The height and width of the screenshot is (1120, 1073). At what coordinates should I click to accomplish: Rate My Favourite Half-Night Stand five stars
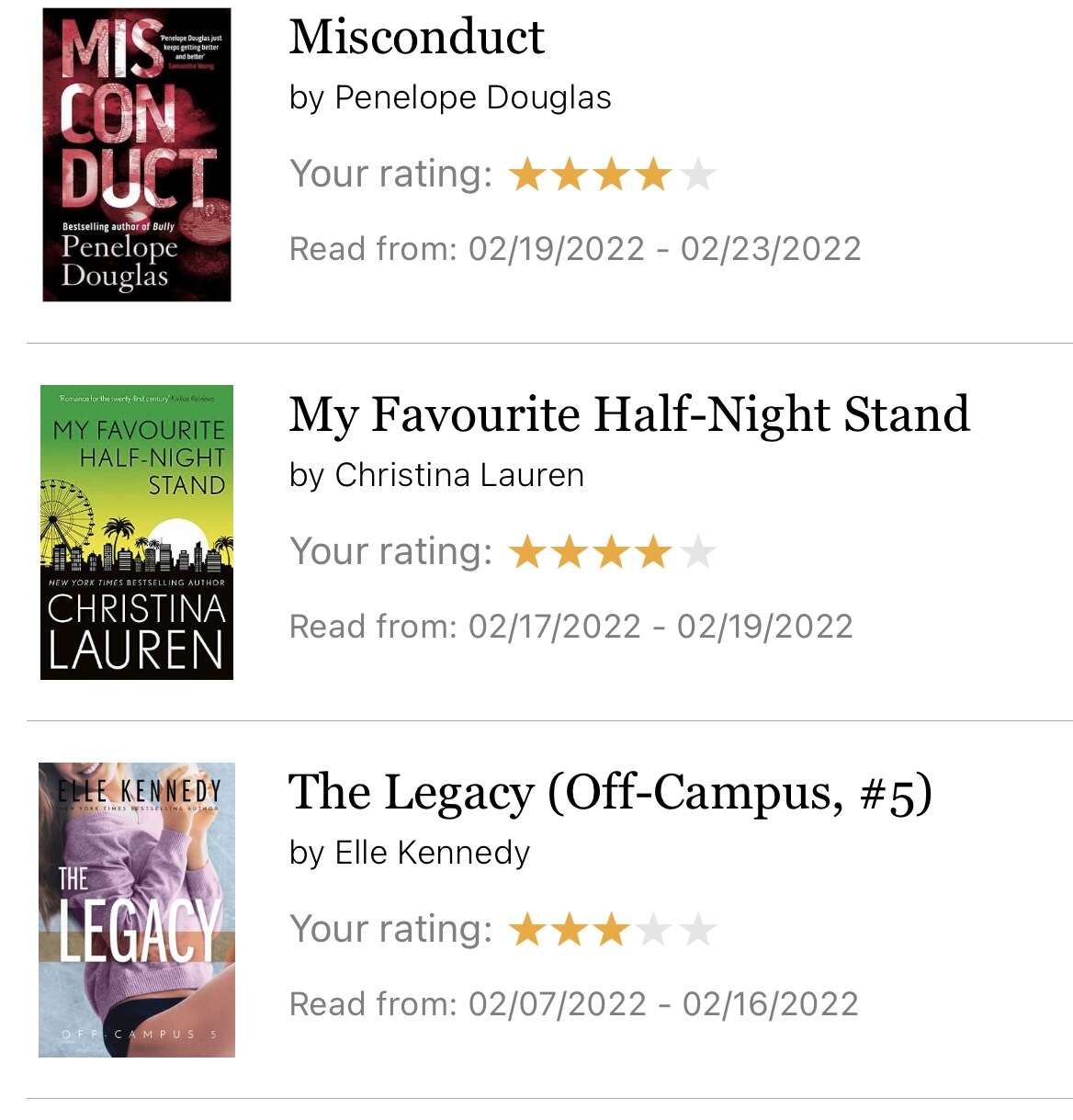coord(698,552)
